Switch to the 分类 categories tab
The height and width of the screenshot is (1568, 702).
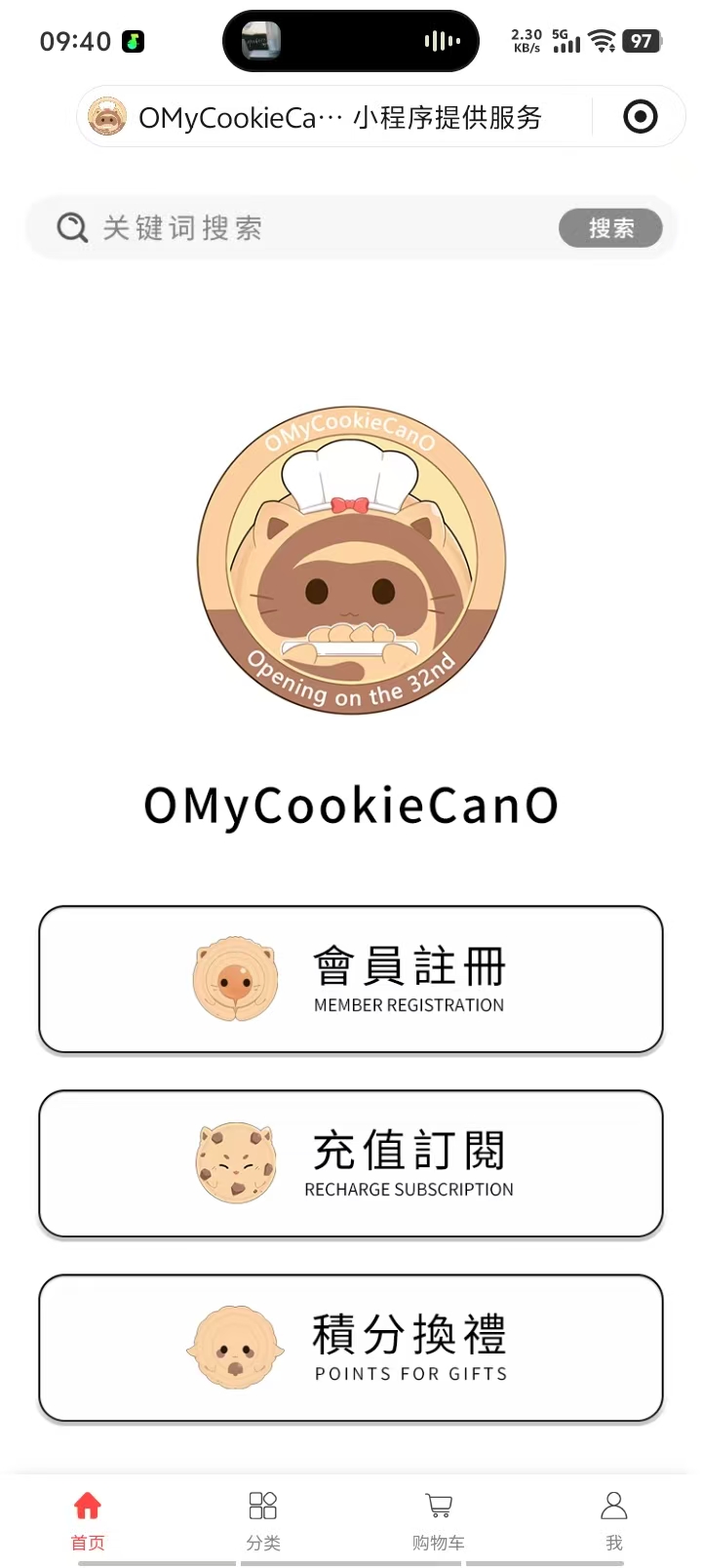[263, 1519]
